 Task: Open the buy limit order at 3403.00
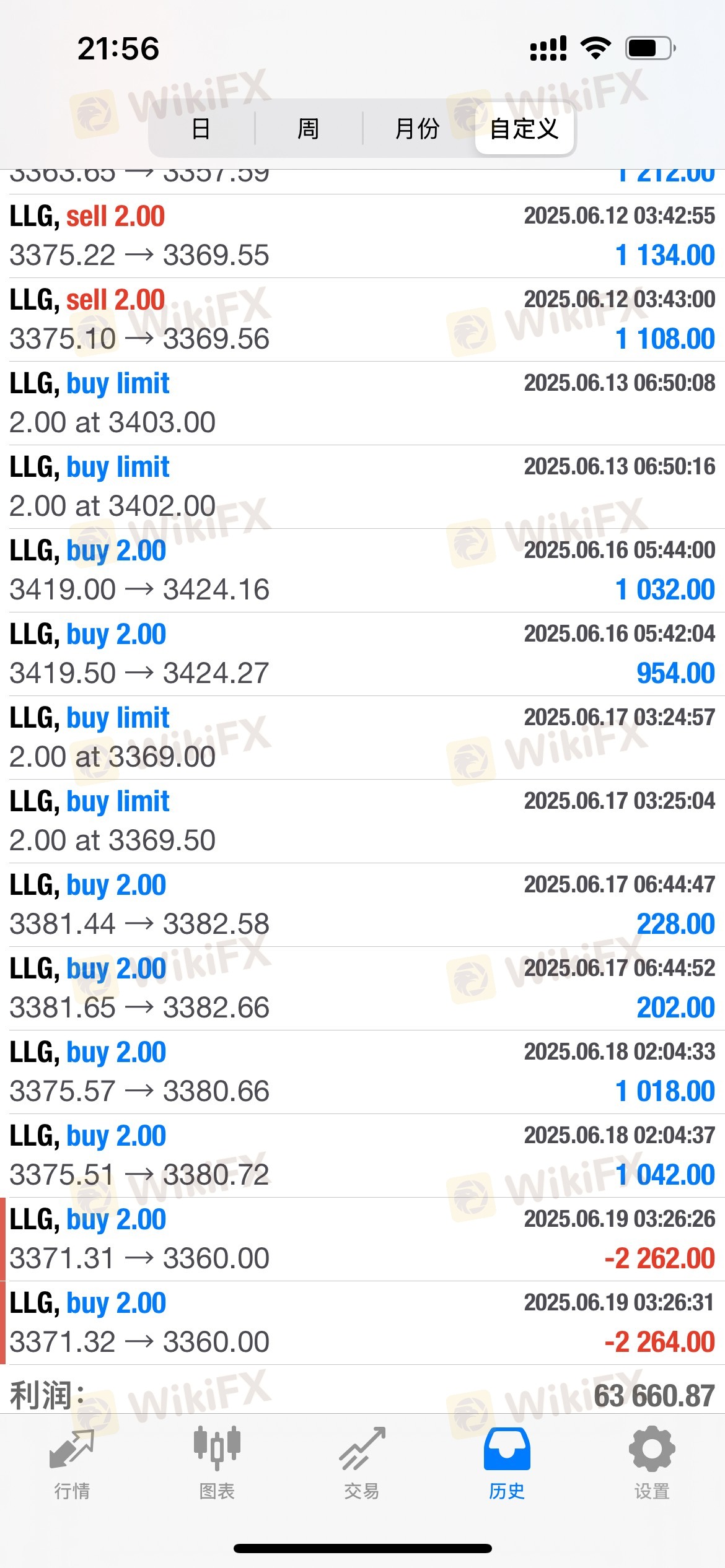pos(362,403)
